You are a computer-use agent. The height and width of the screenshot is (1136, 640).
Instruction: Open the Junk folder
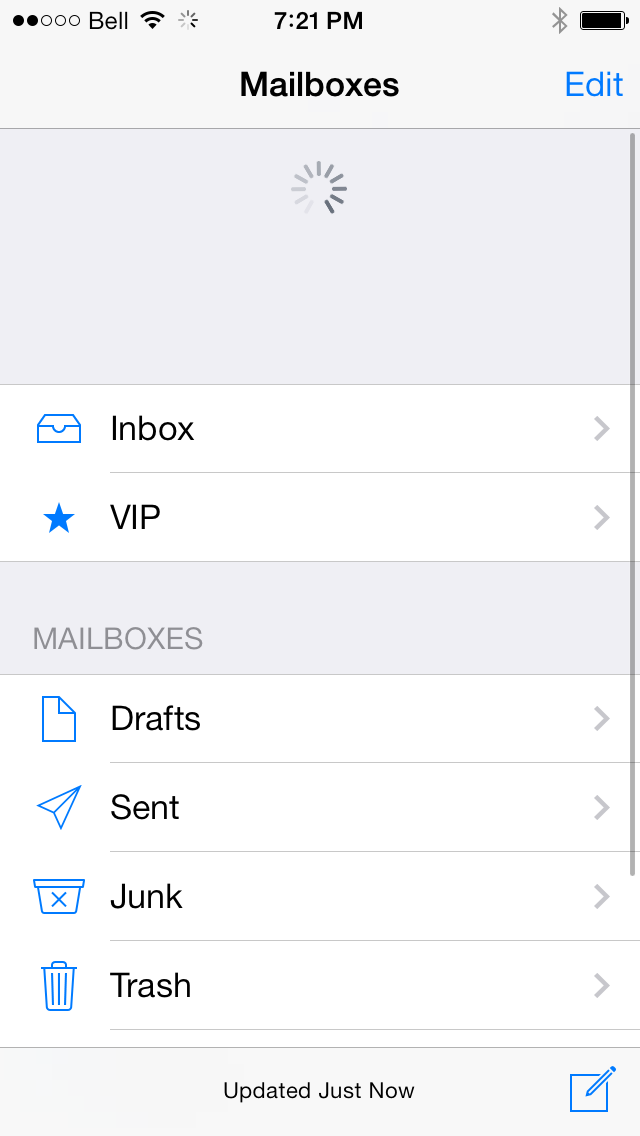[x=320, y=896]
